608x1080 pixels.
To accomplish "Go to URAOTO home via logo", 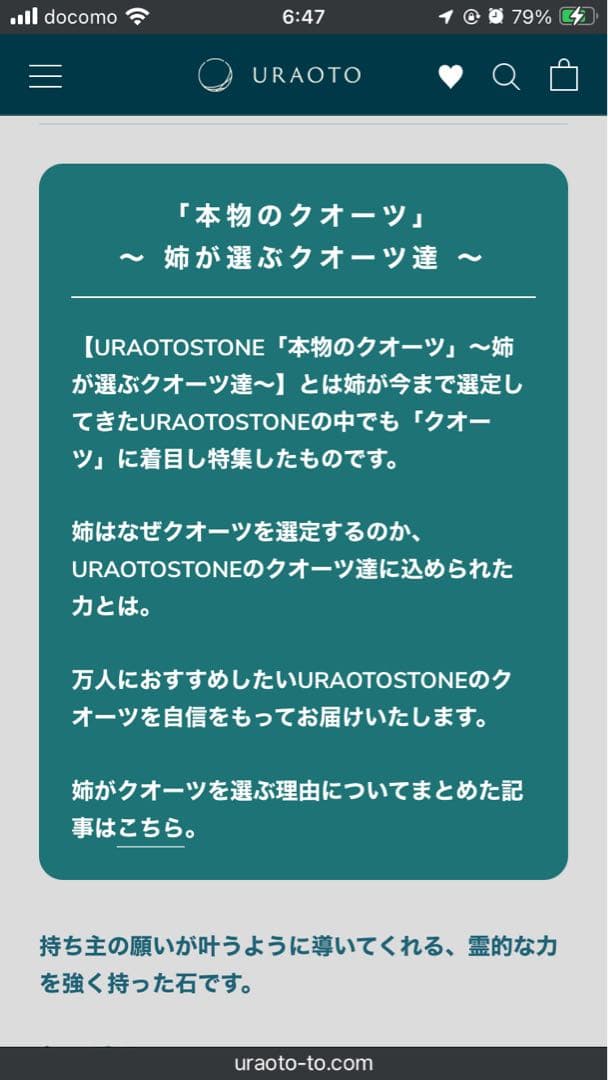I will [x=279, y=76].
